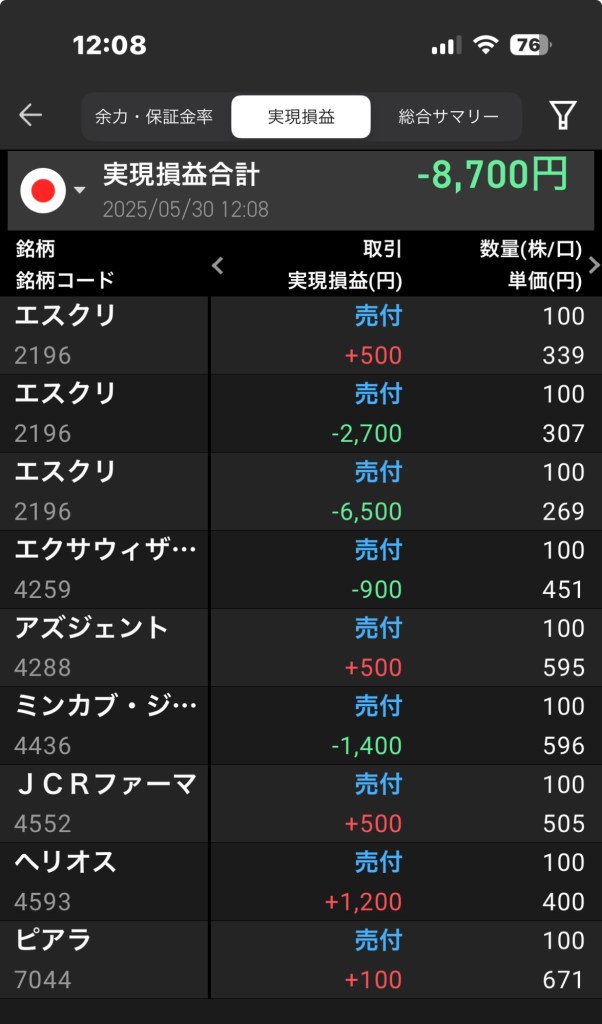Switch to 余力・保証金率 tab

point(154,116)
